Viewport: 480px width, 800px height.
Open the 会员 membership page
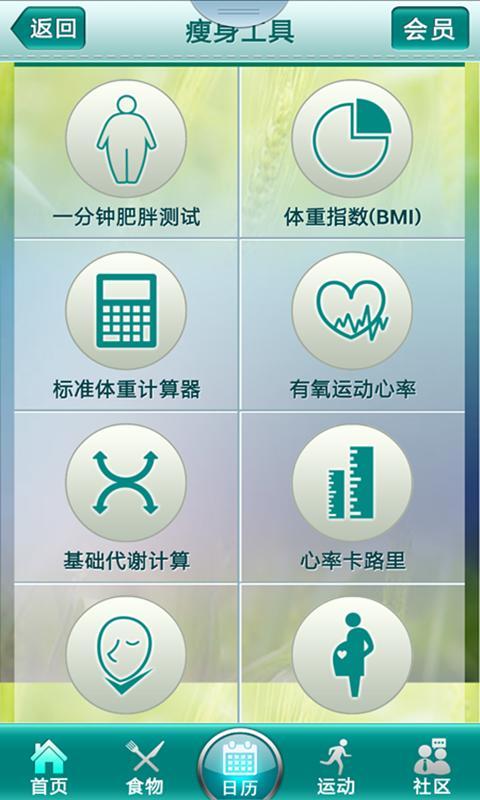pos(430,29)
